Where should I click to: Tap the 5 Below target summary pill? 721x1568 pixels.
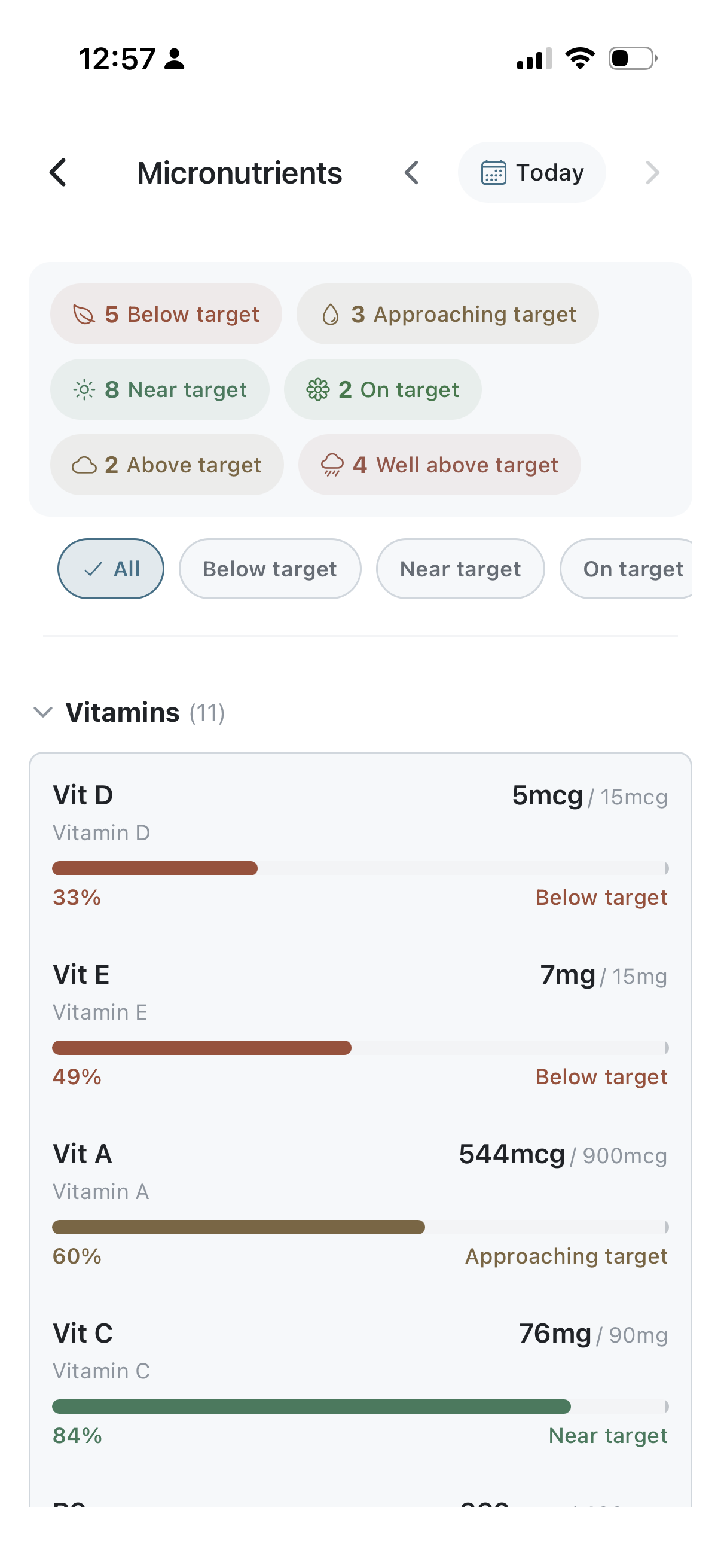(x=166, y=314)
